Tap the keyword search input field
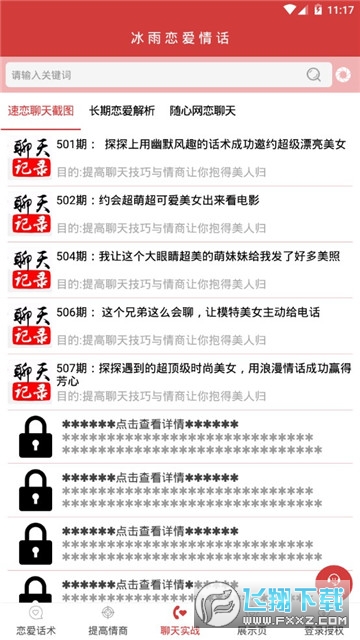Image resolution: width=360 pixels, height=640 pixels. click(x=168, y=75)
